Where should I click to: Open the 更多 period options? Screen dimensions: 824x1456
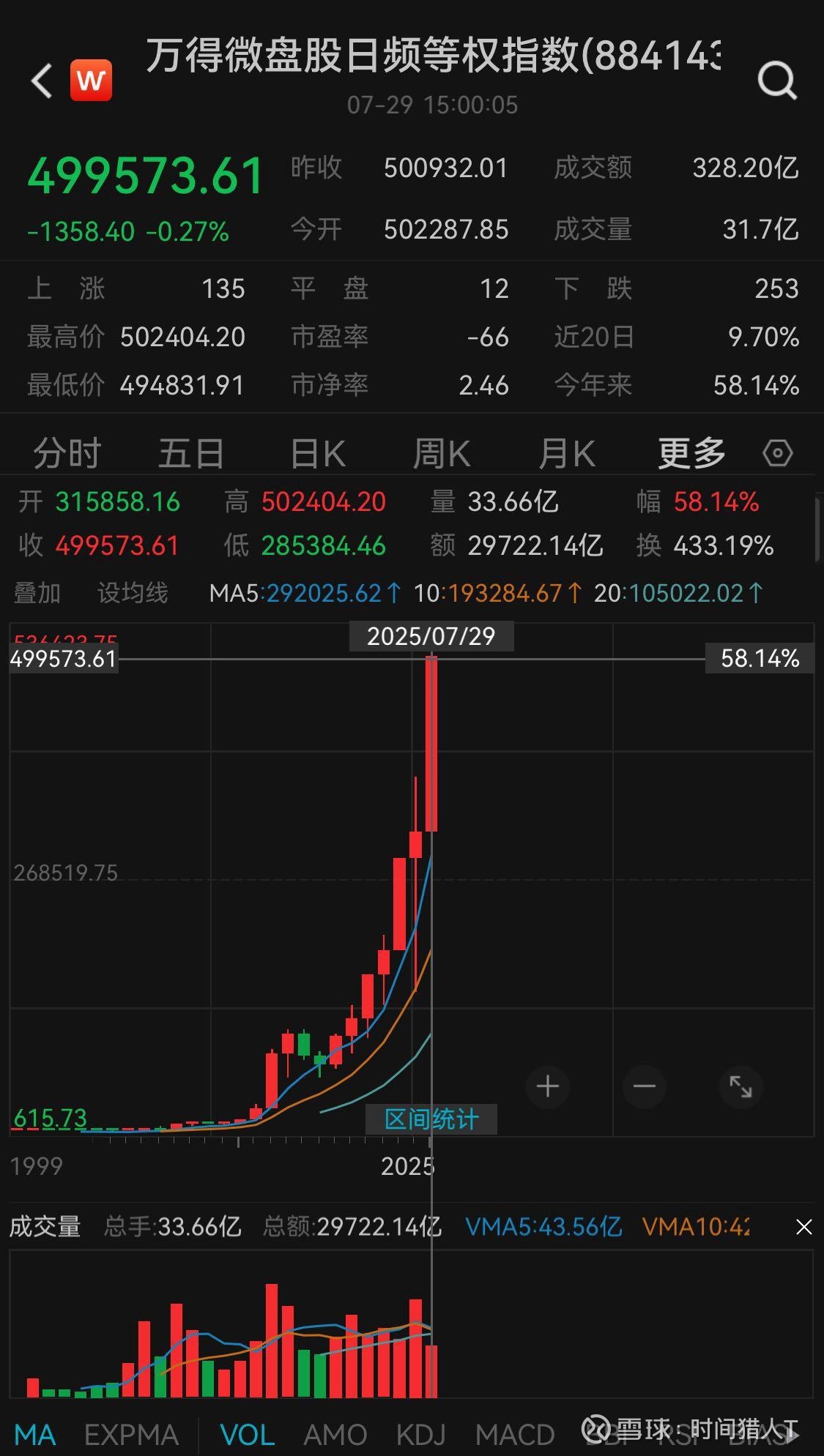[x=691, y=453]
